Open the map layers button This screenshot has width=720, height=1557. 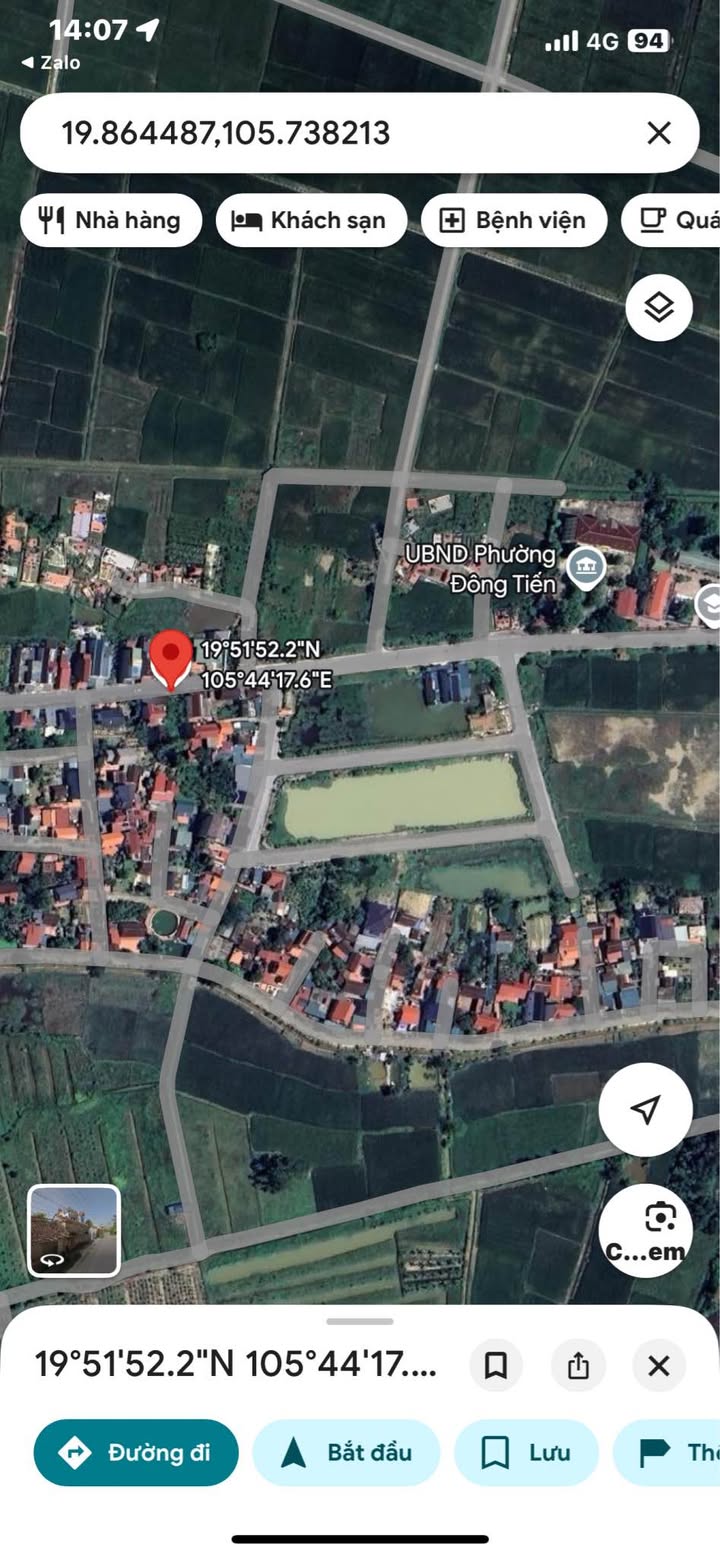click(659, 308)
